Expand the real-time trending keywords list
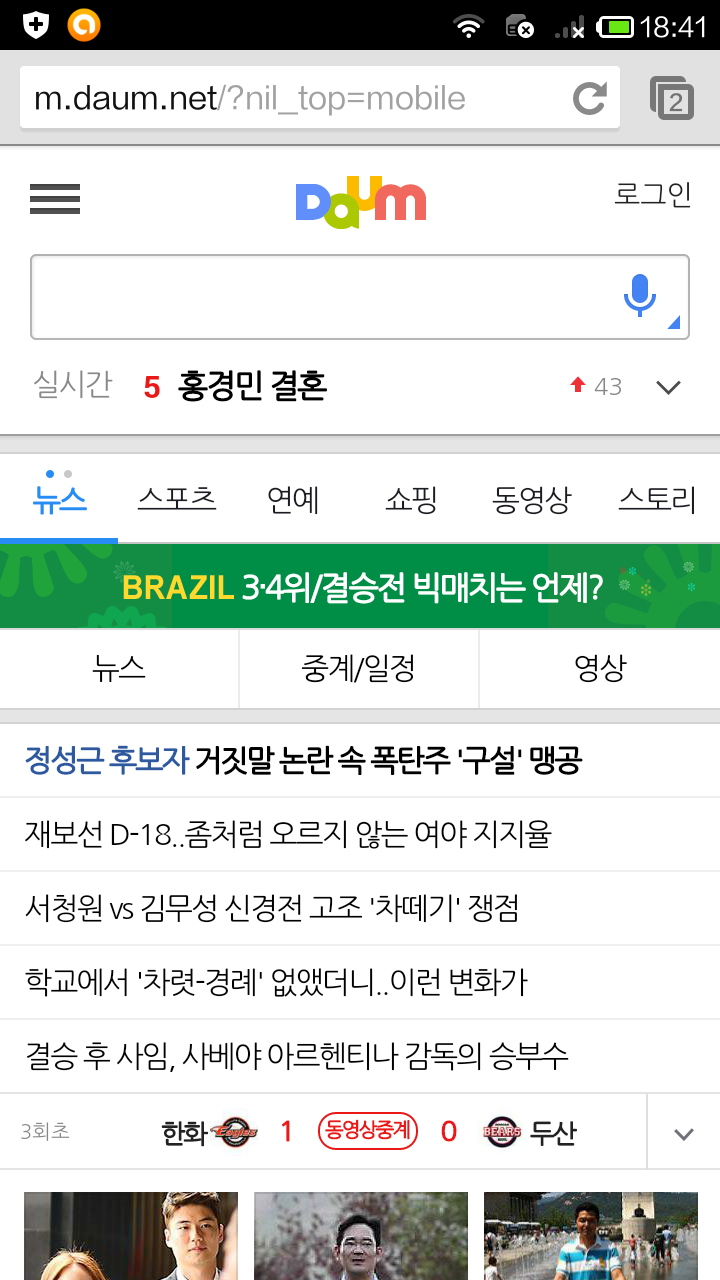This screenshot has width=720, height=1280. click(x=668, y=387)
